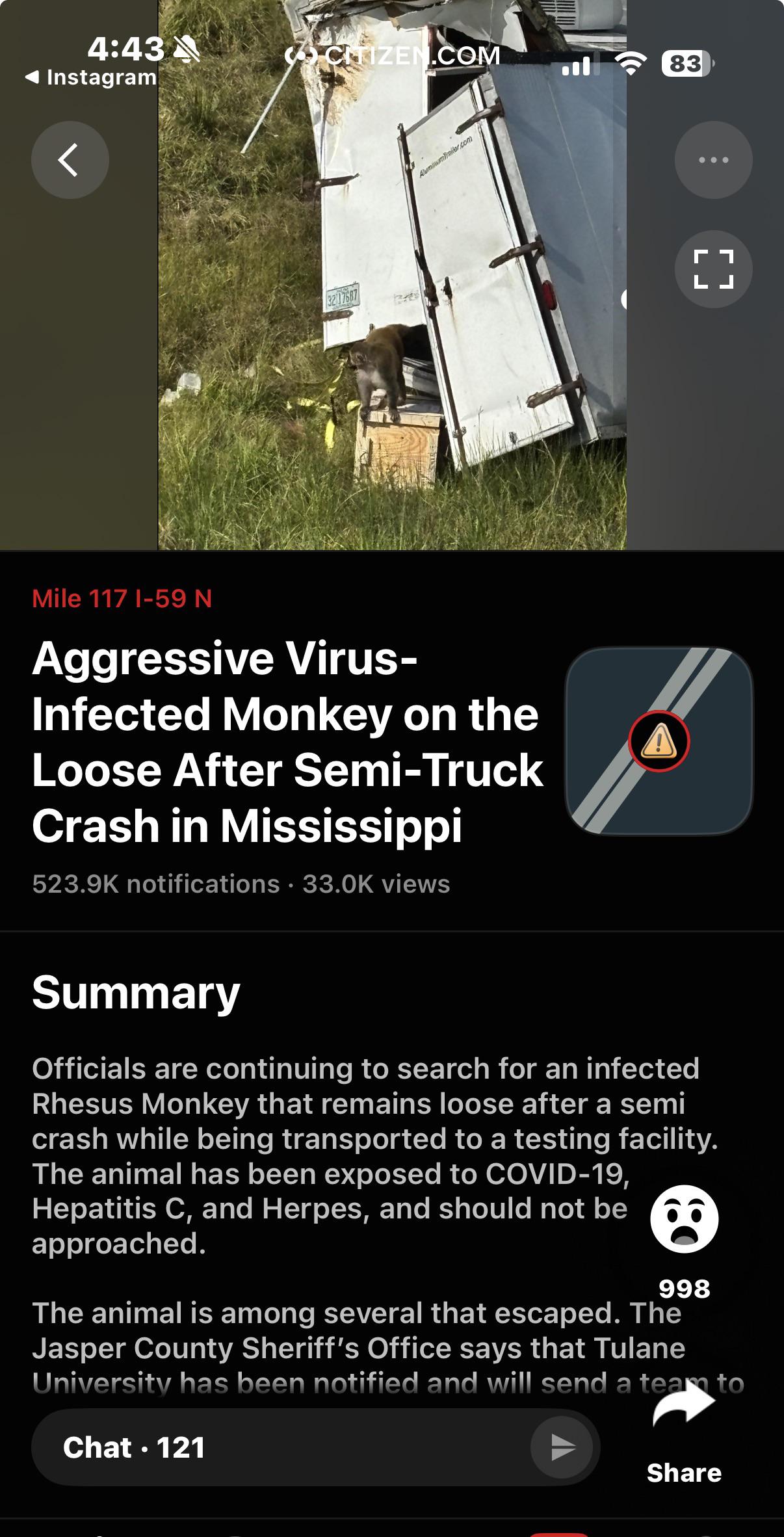Image resolution: width=784 pixels, height=1537 pixels.
Task: Open the incident location map thumbnail
Action: (659, 741)
